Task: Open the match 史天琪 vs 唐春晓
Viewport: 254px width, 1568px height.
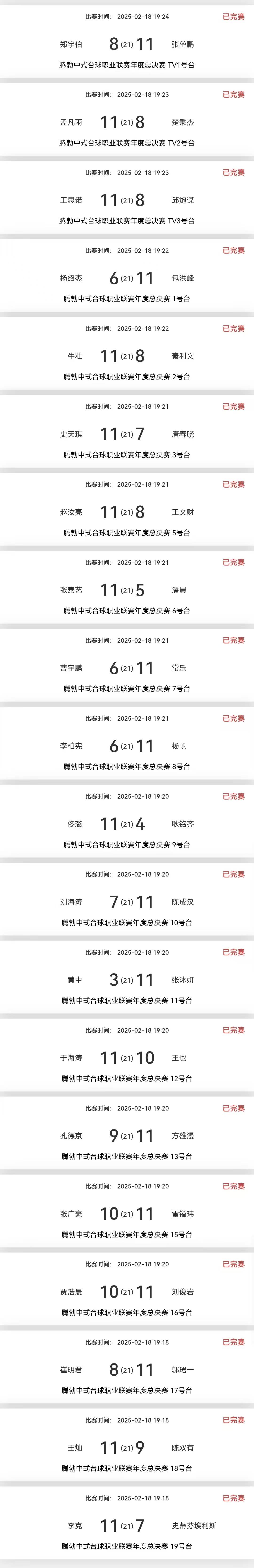Action: click(x=127, y=433)
